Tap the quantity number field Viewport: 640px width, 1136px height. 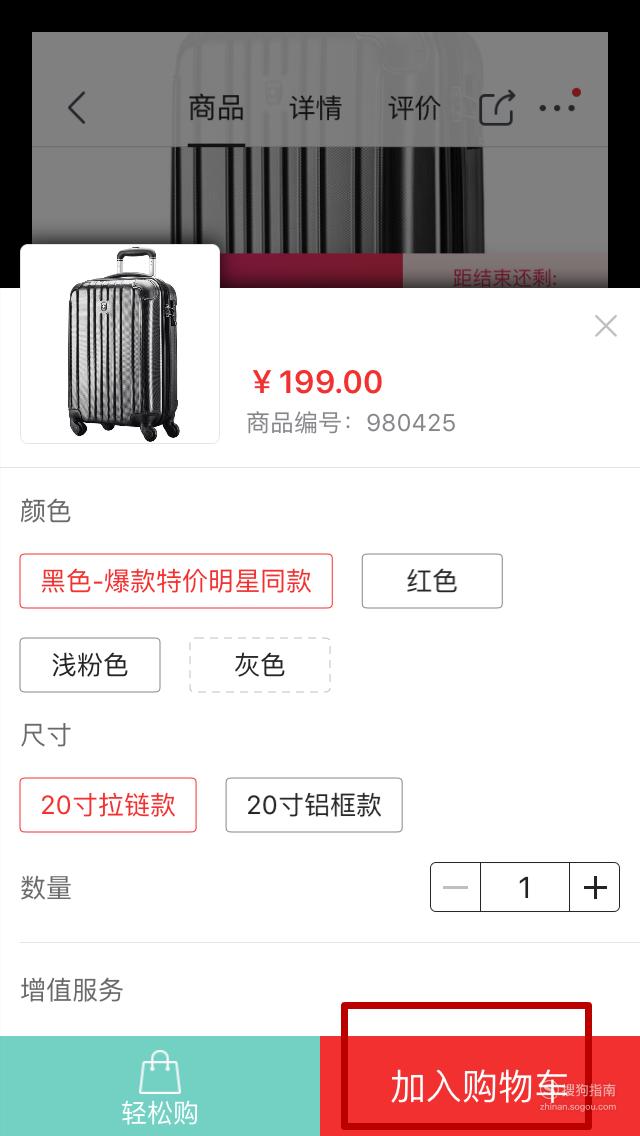click(525, 887)
